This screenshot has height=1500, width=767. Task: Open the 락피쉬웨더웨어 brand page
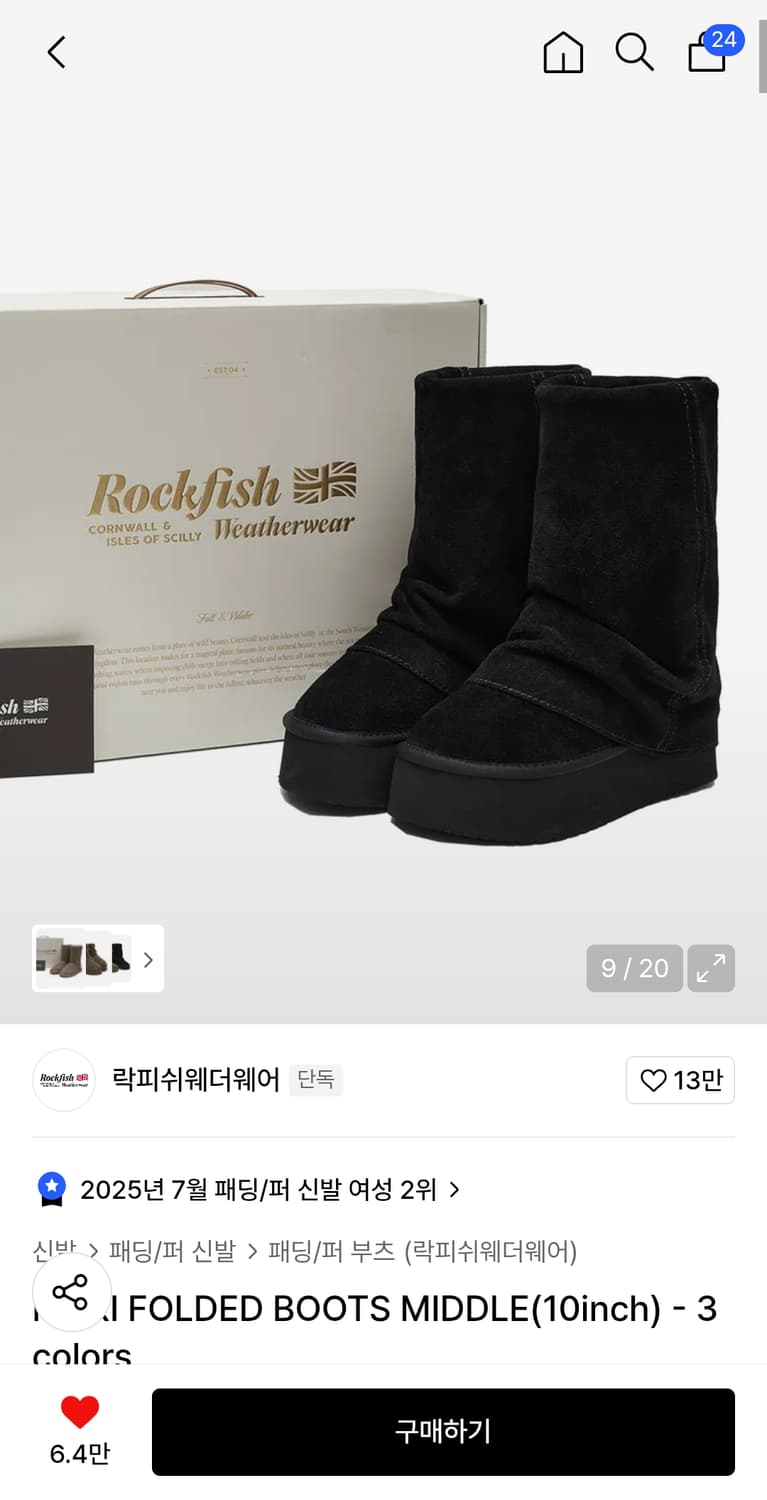coord(194,1080)
